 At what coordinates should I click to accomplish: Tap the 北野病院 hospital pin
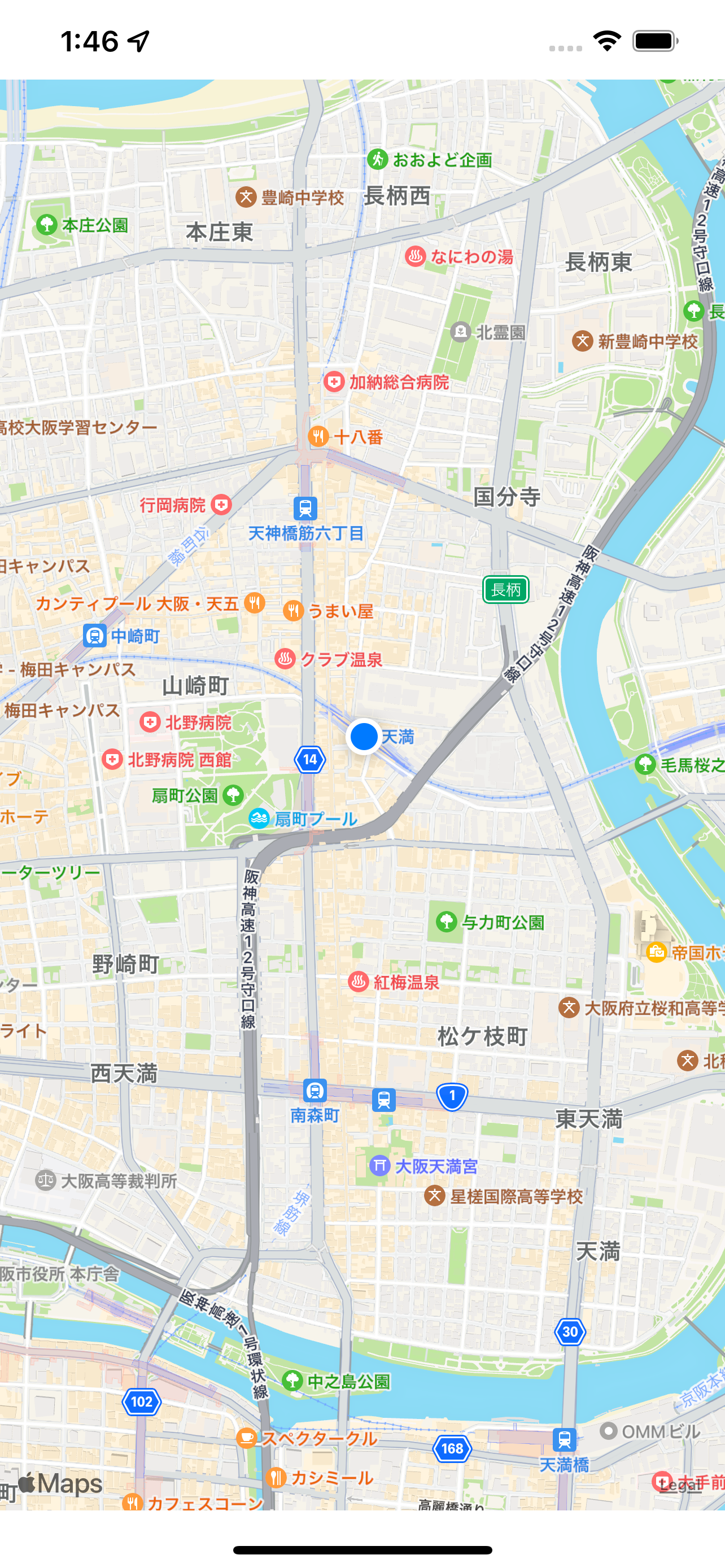coord(150,722)
